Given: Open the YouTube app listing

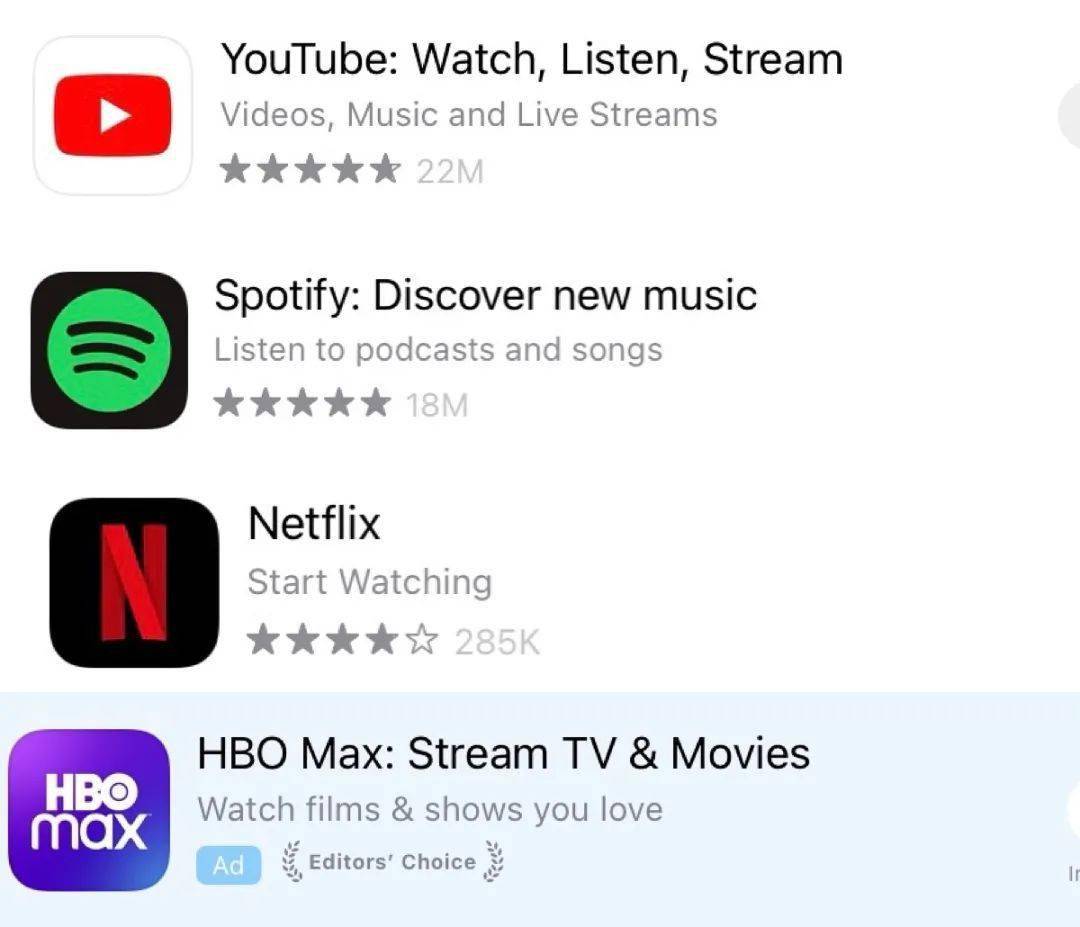Looking at the screenshot, I should [530, 60].
